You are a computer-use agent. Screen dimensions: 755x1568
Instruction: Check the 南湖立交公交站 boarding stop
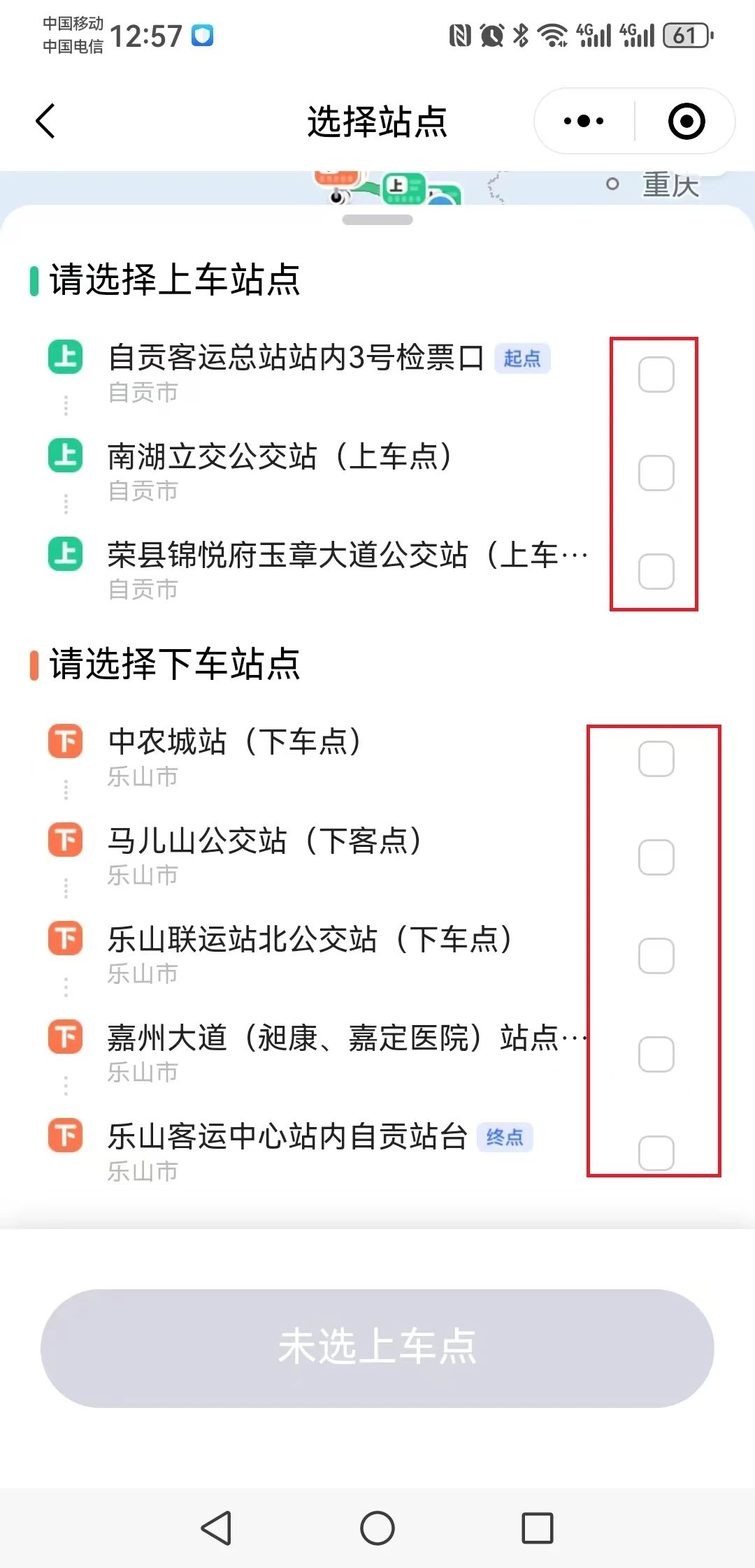656,473
